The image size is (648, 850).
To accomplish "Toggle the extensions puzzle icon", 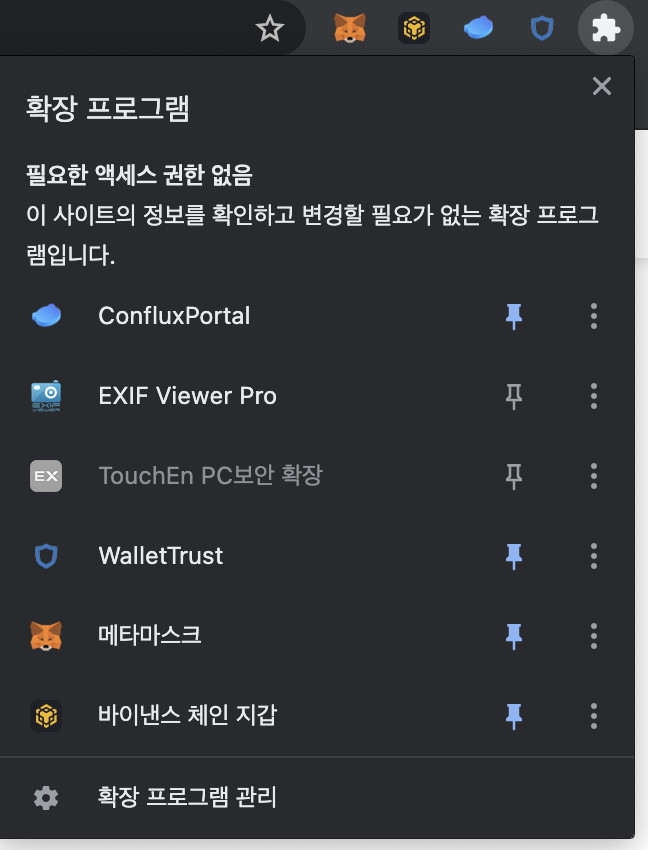I will (605, 29).
